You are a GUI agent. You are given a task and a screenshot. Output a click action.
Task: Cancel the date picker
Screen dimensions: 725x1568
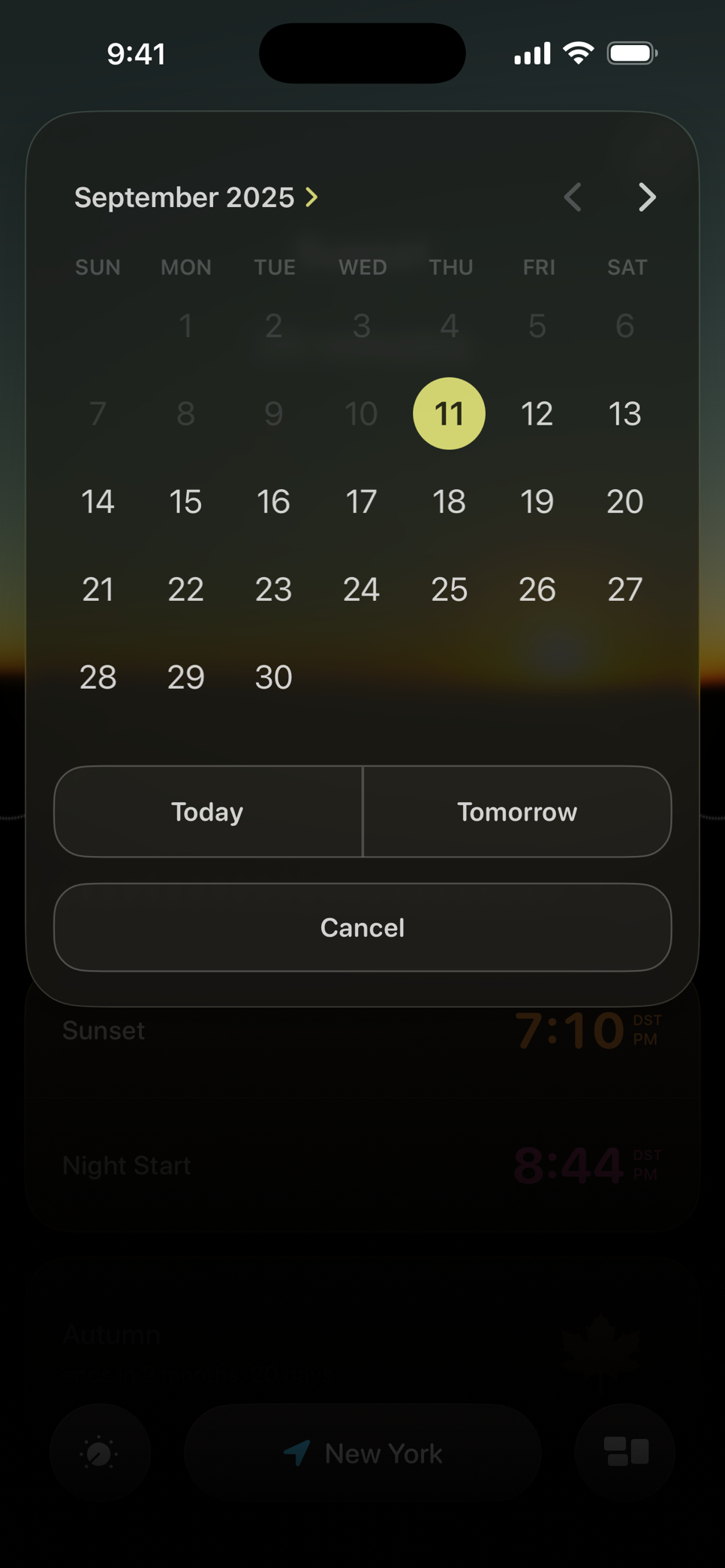pyautogui.click(x=362, y=927)
